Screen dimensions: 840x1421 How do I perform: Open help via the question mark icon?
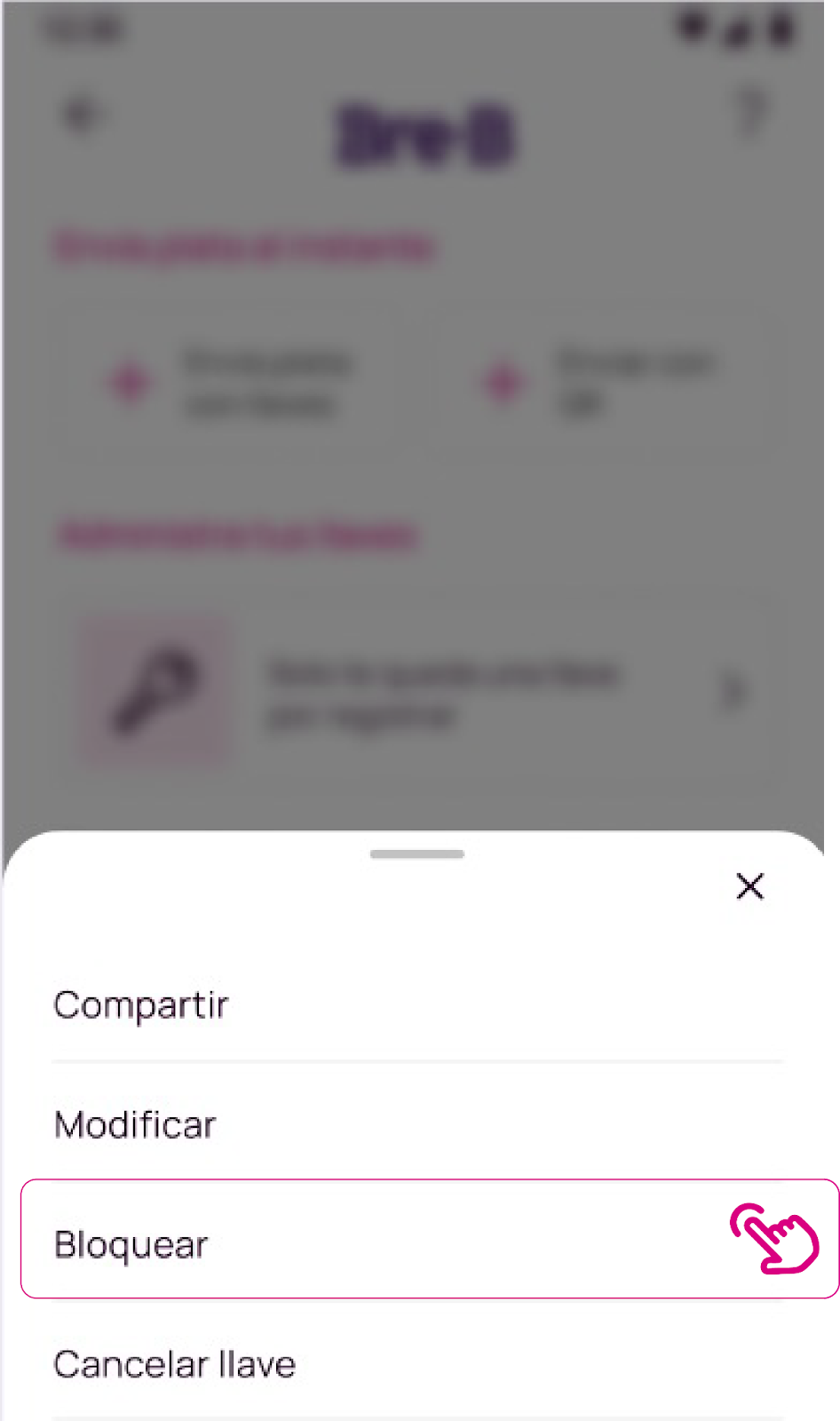click(751, 112)
